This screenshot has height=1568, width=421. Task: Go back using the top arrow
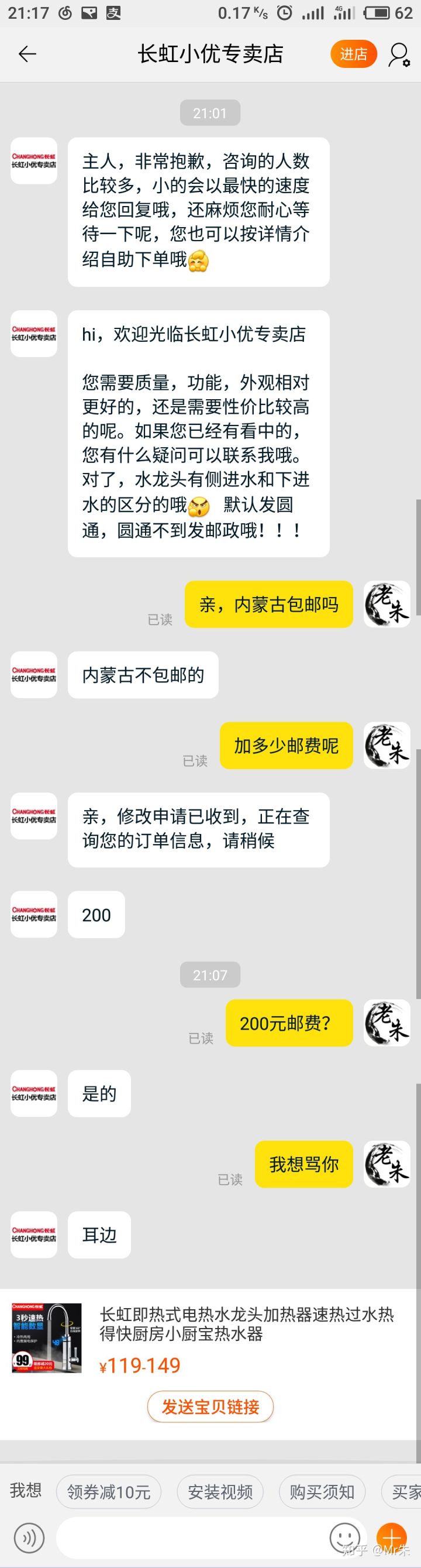(27, 54)
